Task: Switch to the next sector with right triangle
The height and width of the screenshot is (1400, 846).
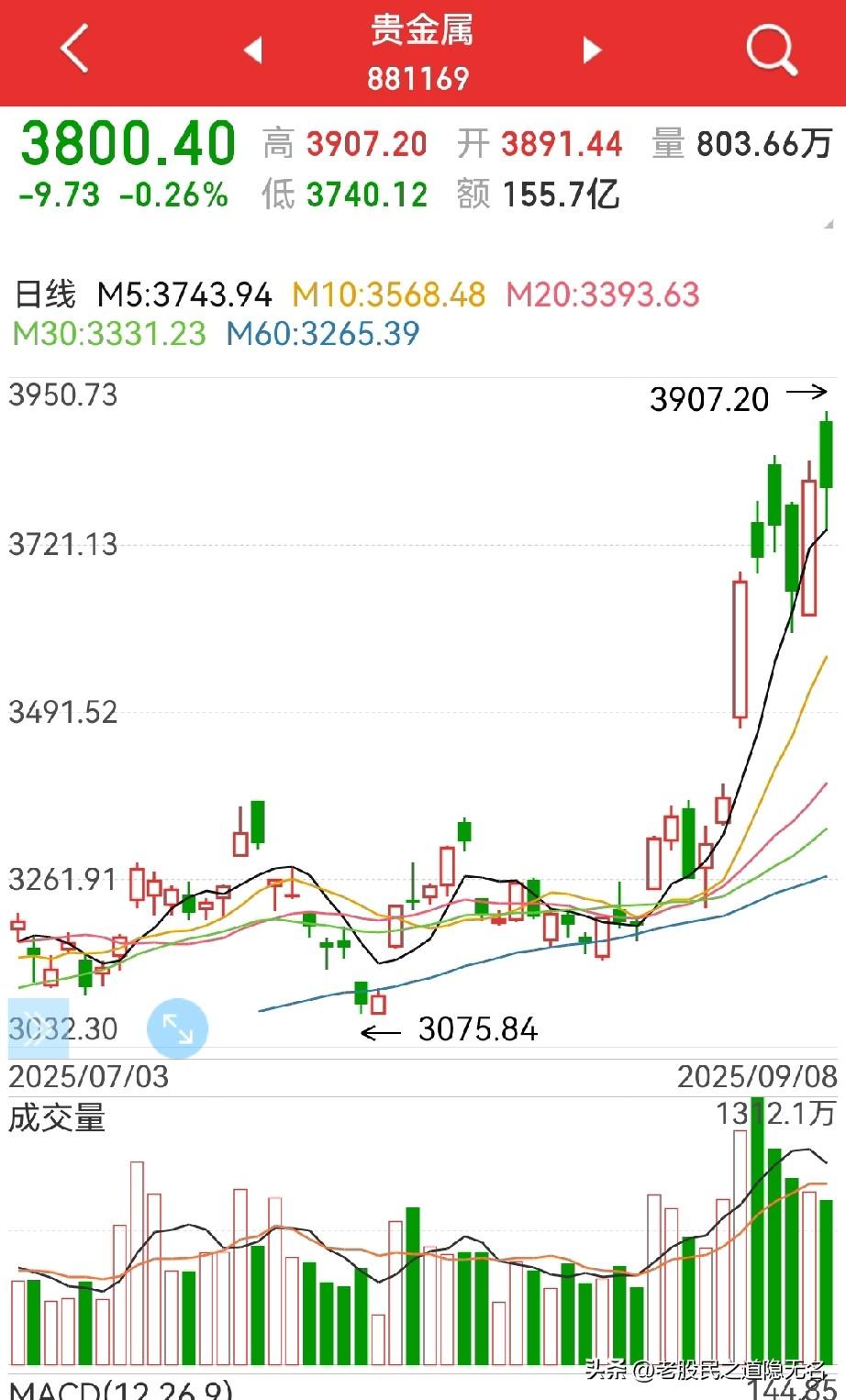Action: pos(593,50)
